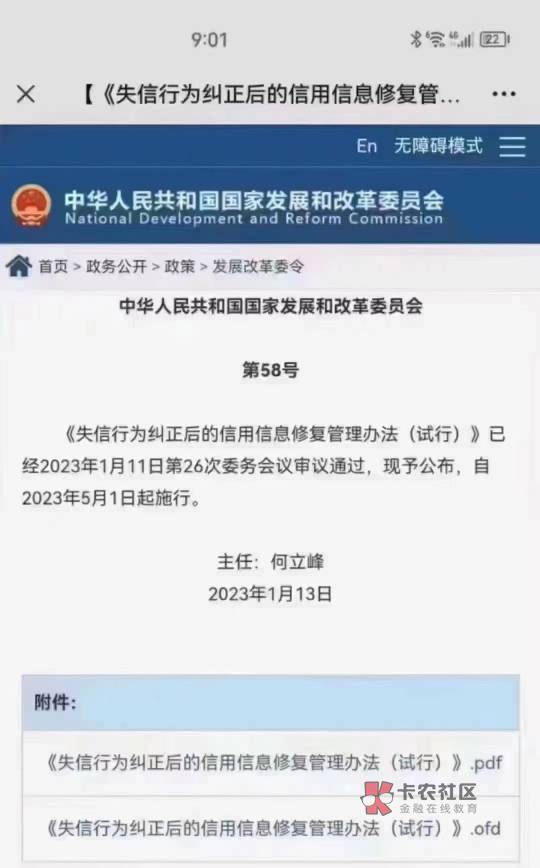This screenshot has width=540, height=868.
Task: Open the three-dot overflow menu
Action: [x=503, y=94]
